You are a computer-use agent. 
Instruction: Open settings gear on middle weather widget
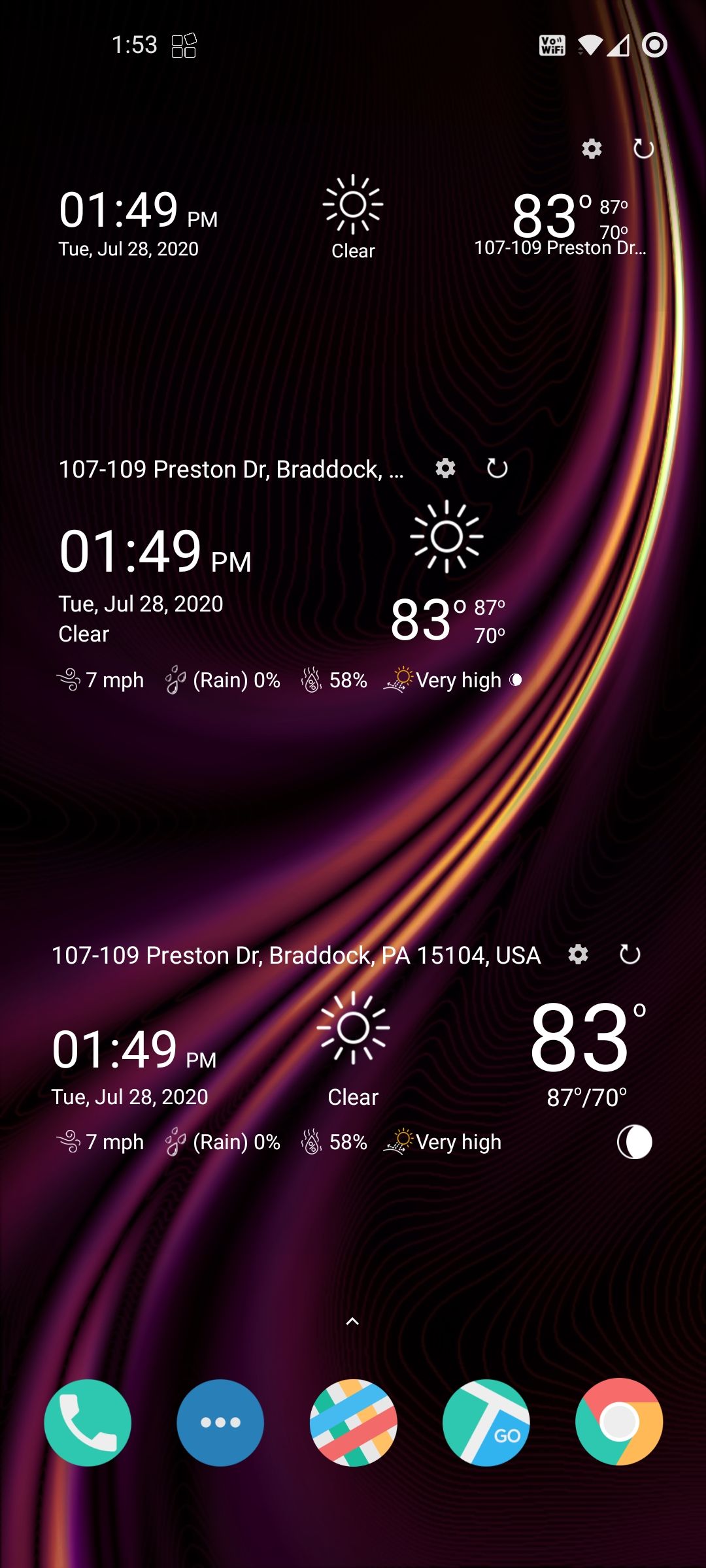pyautogui.click(x=445, y=468)
